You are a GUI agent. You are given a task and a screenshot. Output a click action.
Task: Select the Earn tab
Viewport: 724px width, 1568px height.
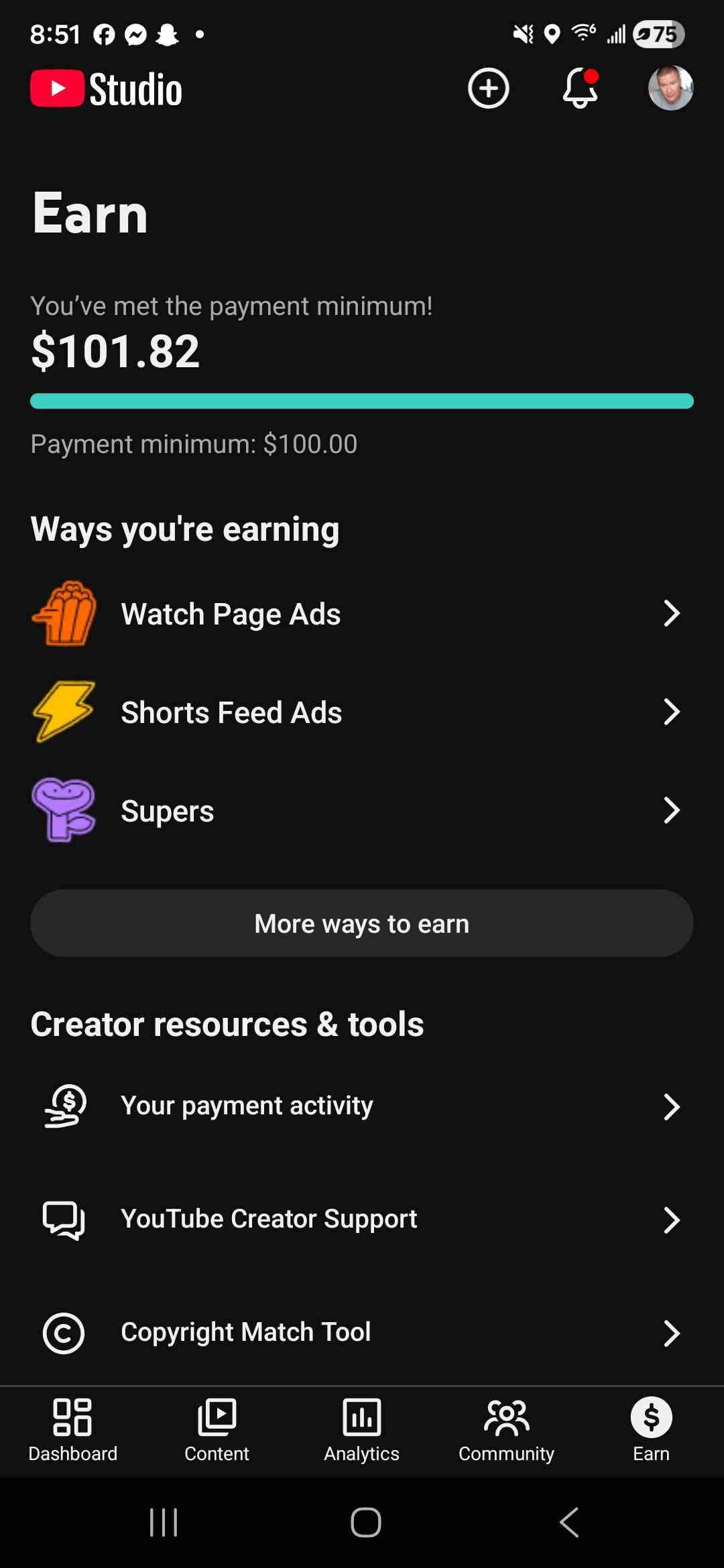pos(651,1430)
